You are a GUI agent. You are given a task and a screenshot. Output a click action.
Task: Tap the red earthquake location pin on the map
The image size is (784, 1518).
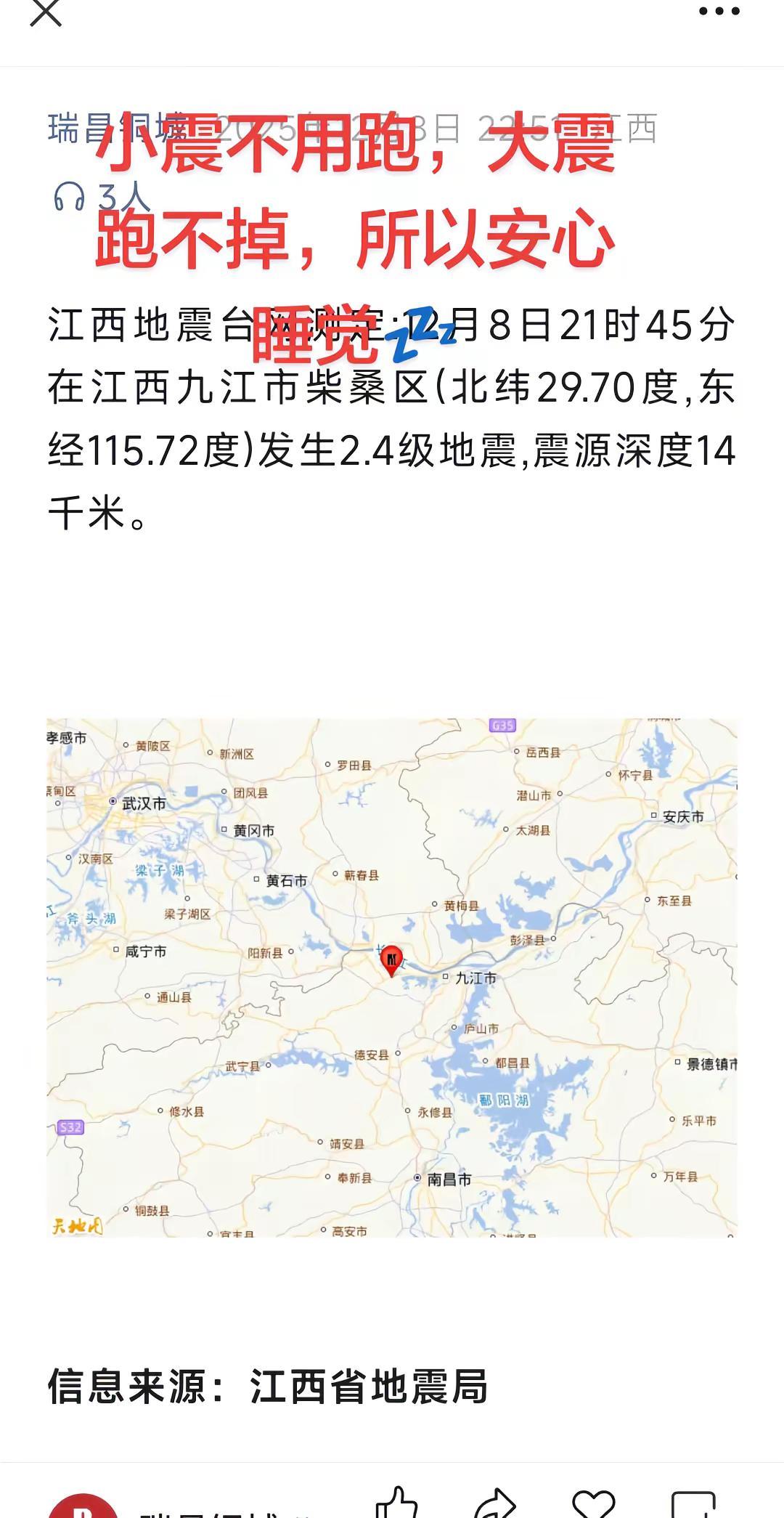pyautogui.click(x=391, y=961)
